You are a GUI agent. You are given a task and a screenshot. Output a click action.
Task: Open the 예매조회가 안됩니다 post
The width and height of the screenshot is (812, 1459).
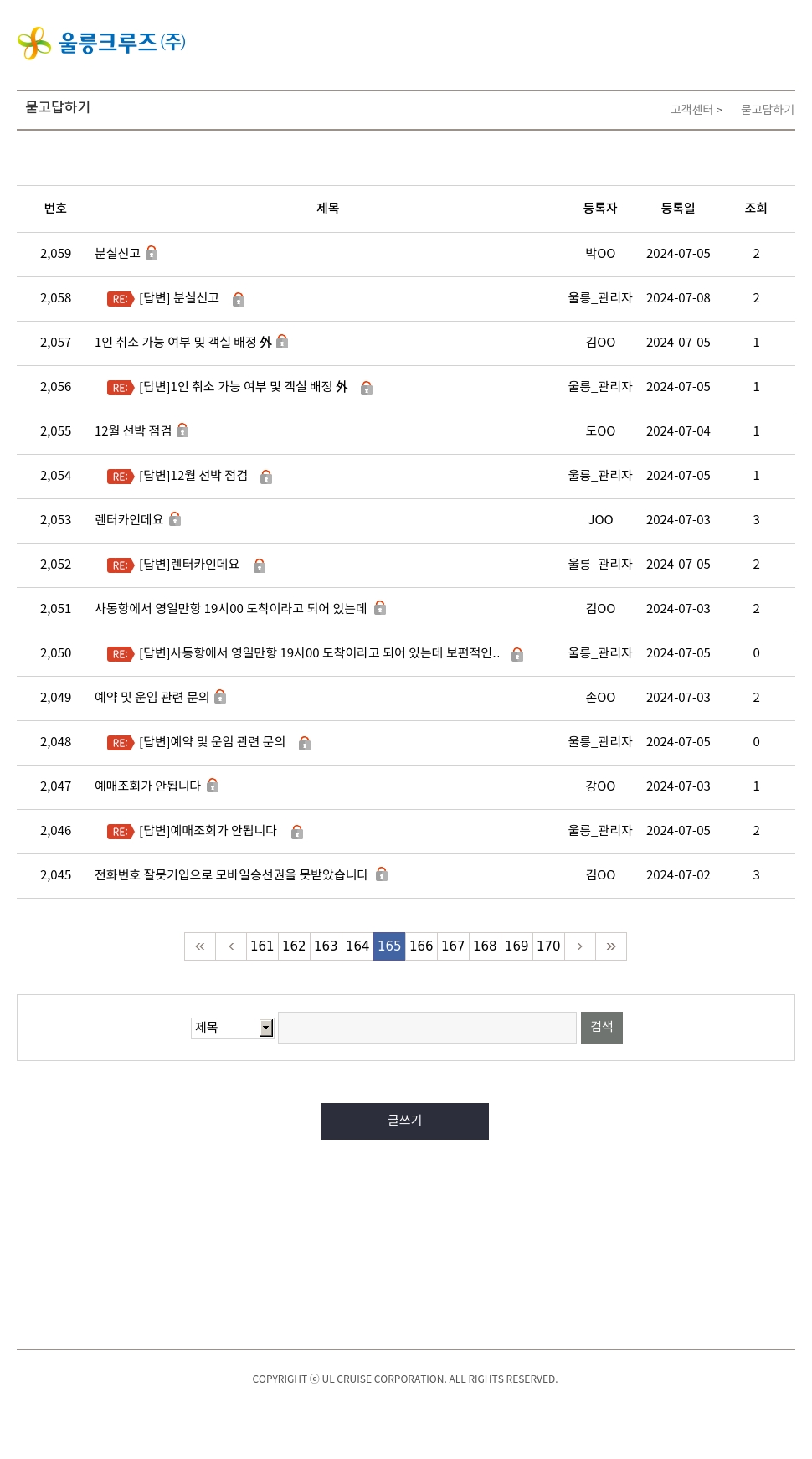pyautogui.click(x=147, y=786)
